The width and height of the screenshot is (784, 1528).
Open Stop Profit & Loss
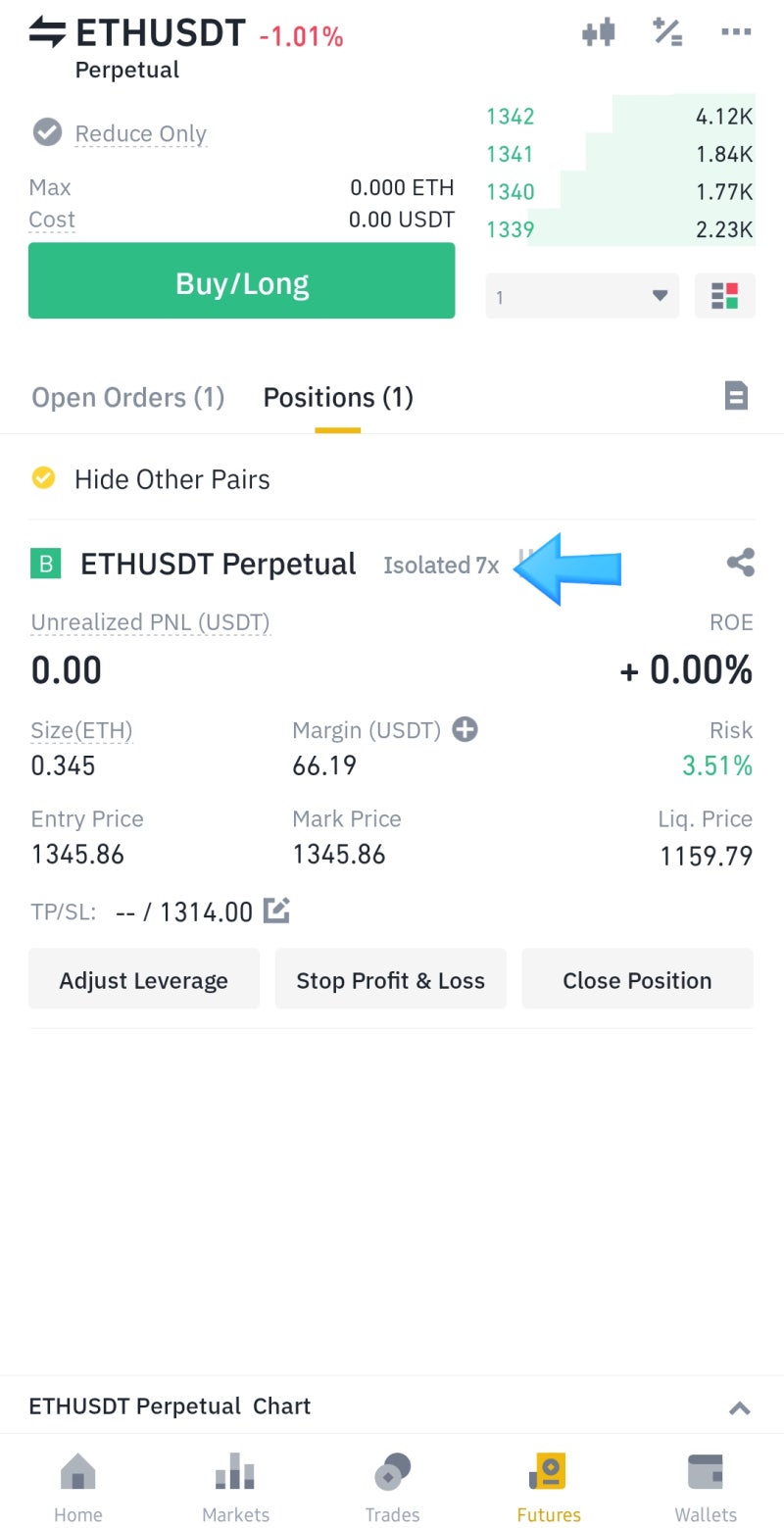(391, 980)
